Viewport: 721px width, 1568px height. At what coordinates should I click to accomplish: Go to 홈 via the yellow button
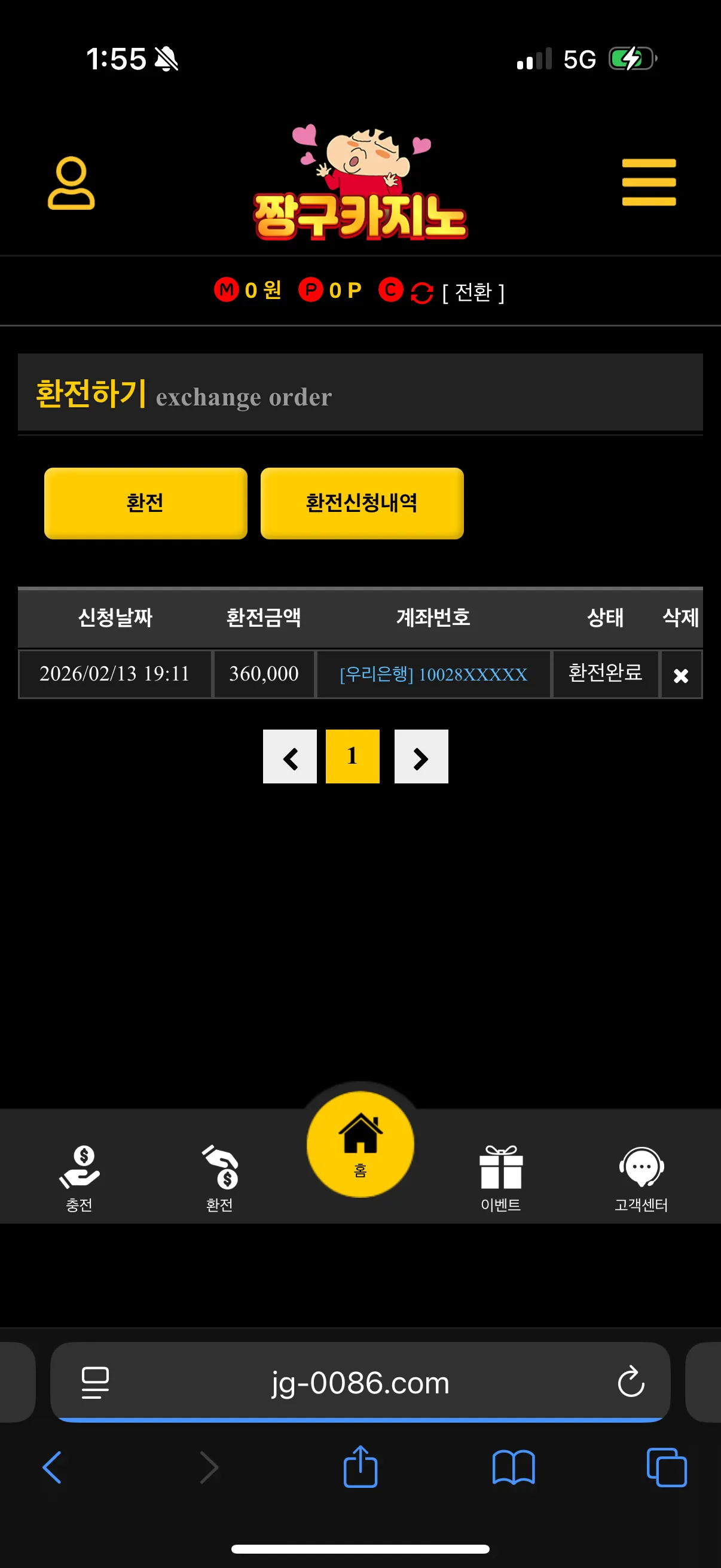coord(360,1145)
